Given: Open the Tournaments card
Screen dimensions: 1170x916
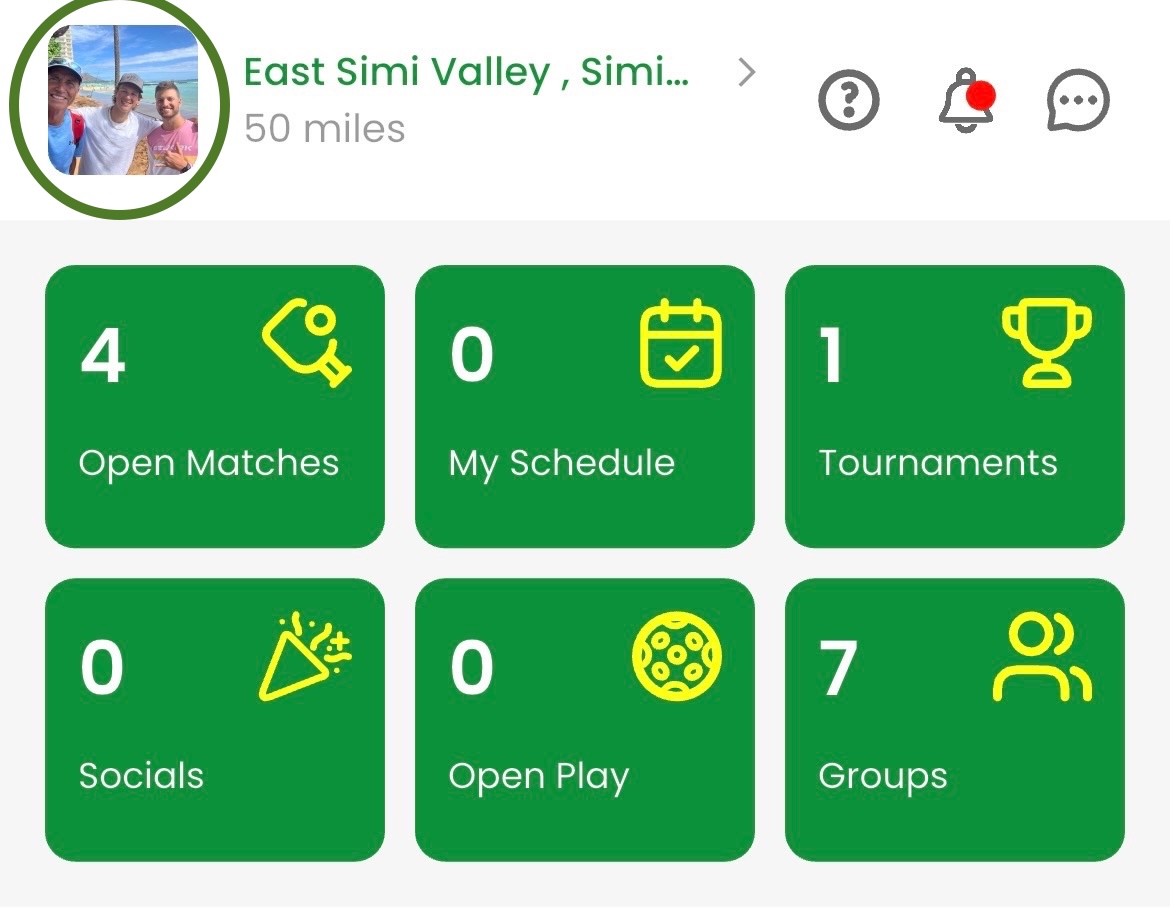Looking at the screenshot, I should 954,406.
